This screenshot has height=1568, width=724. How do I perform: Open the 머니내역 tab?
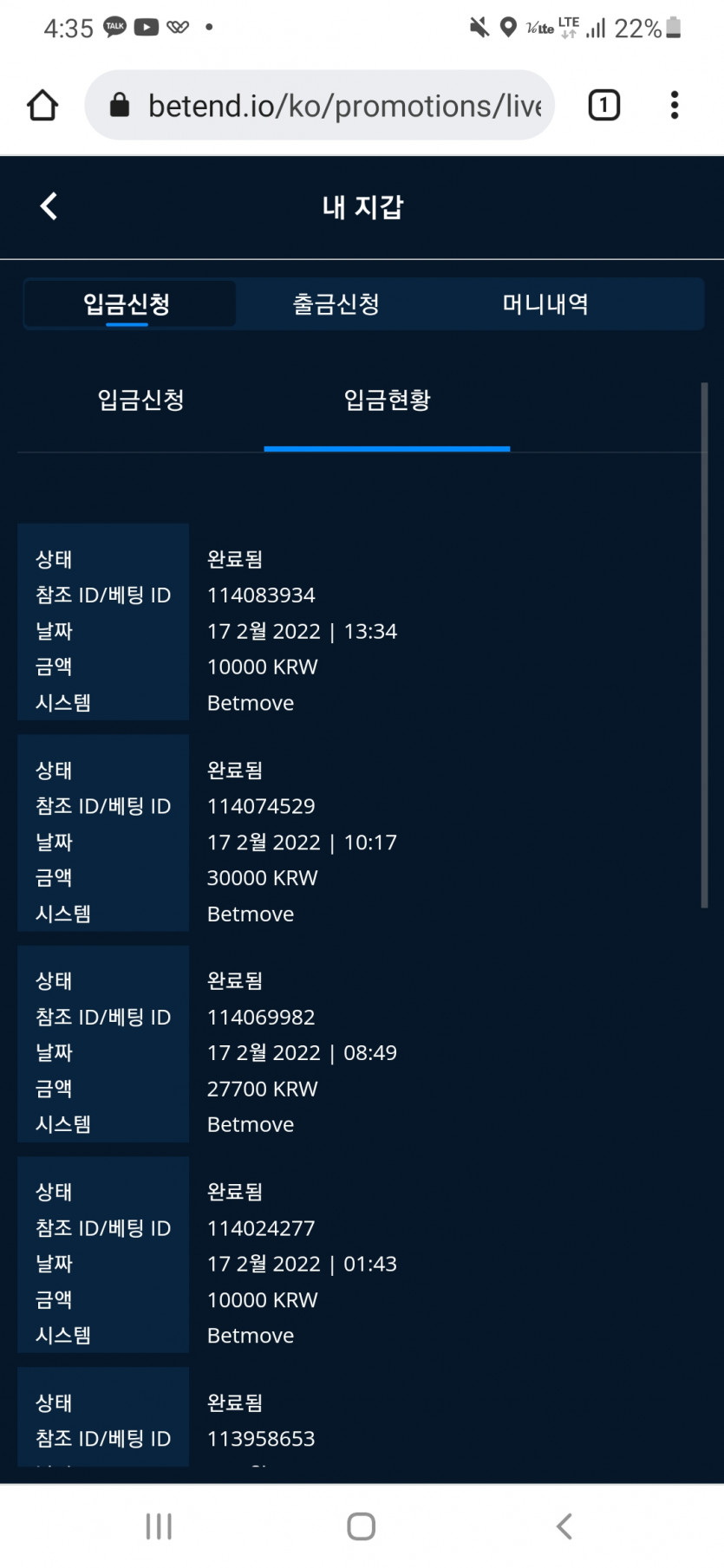pyautogui.click(x=545, y=304)
